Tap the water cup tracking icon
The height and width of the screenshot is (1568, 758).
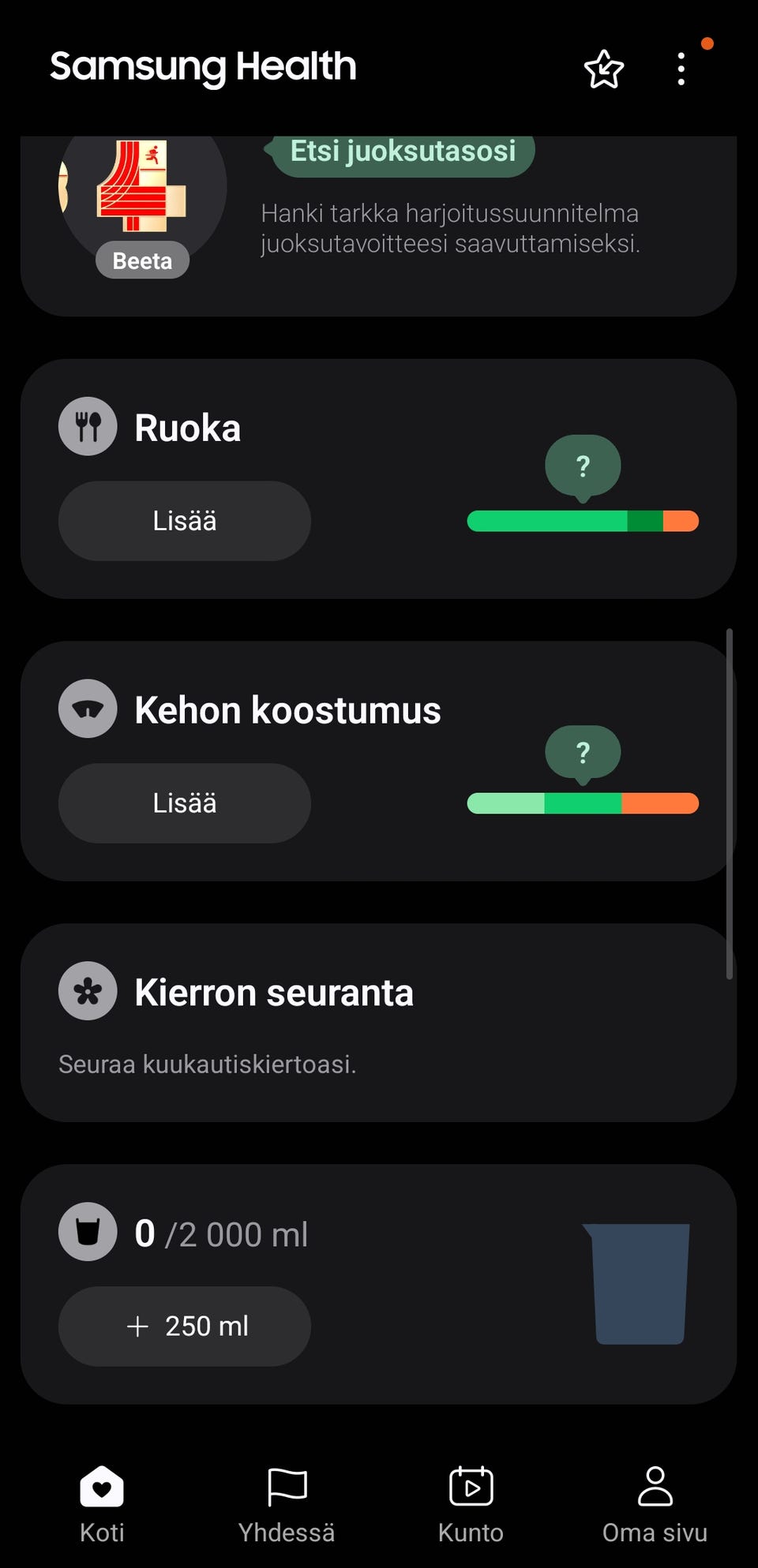(x=87, y=1232)
